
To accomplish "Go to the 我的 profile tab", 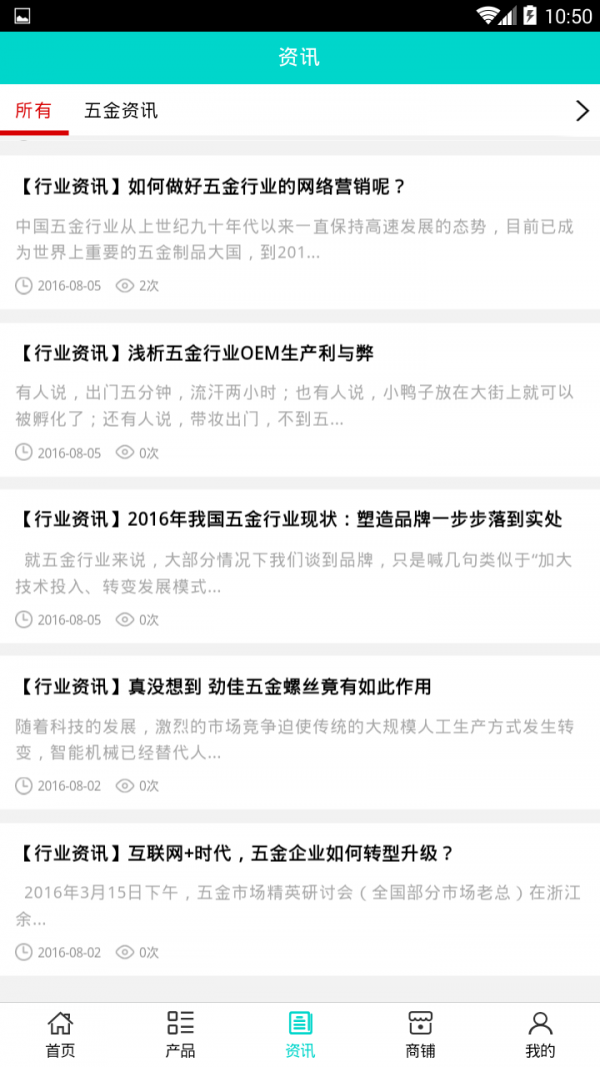I will (x=540, y=1034).
